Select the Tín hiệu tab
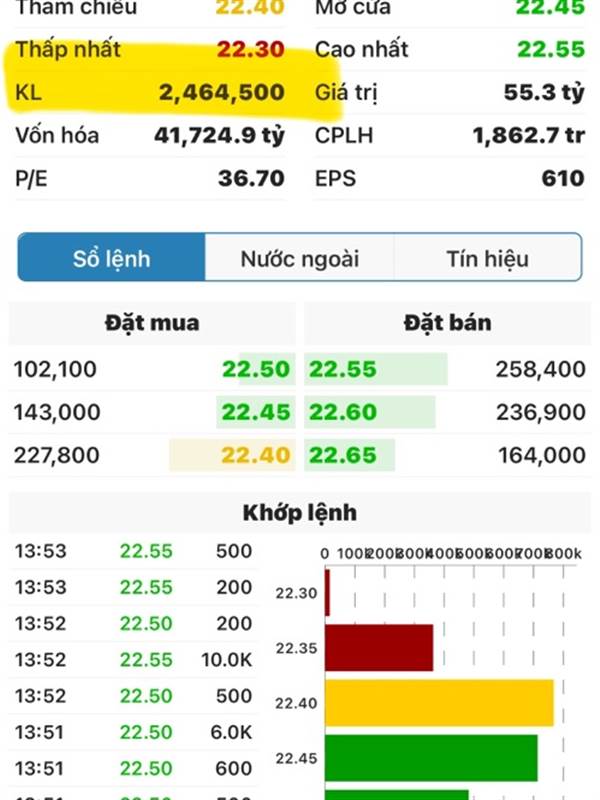 pos(487,258)
